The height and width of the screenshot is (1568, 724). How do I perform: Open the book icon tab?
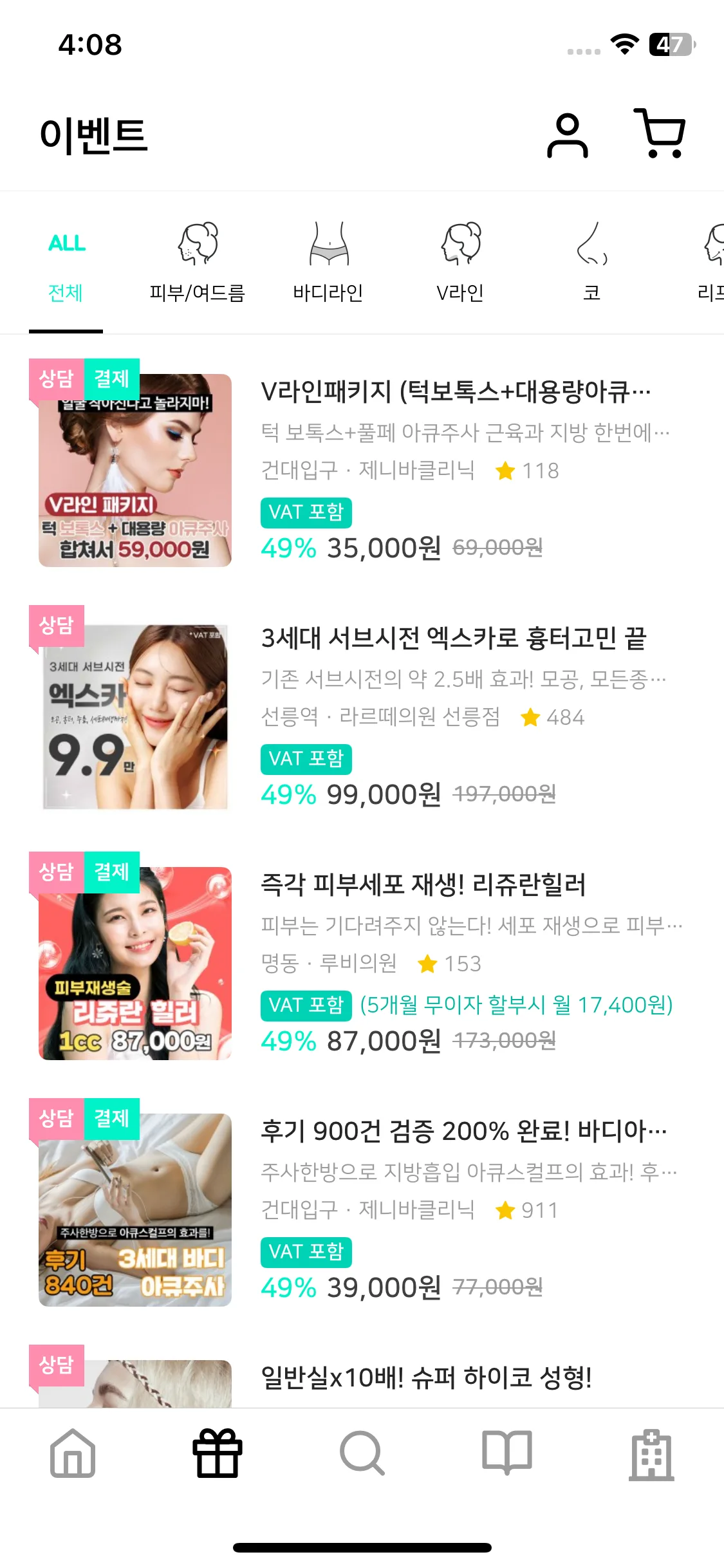tap(507, 1454)
